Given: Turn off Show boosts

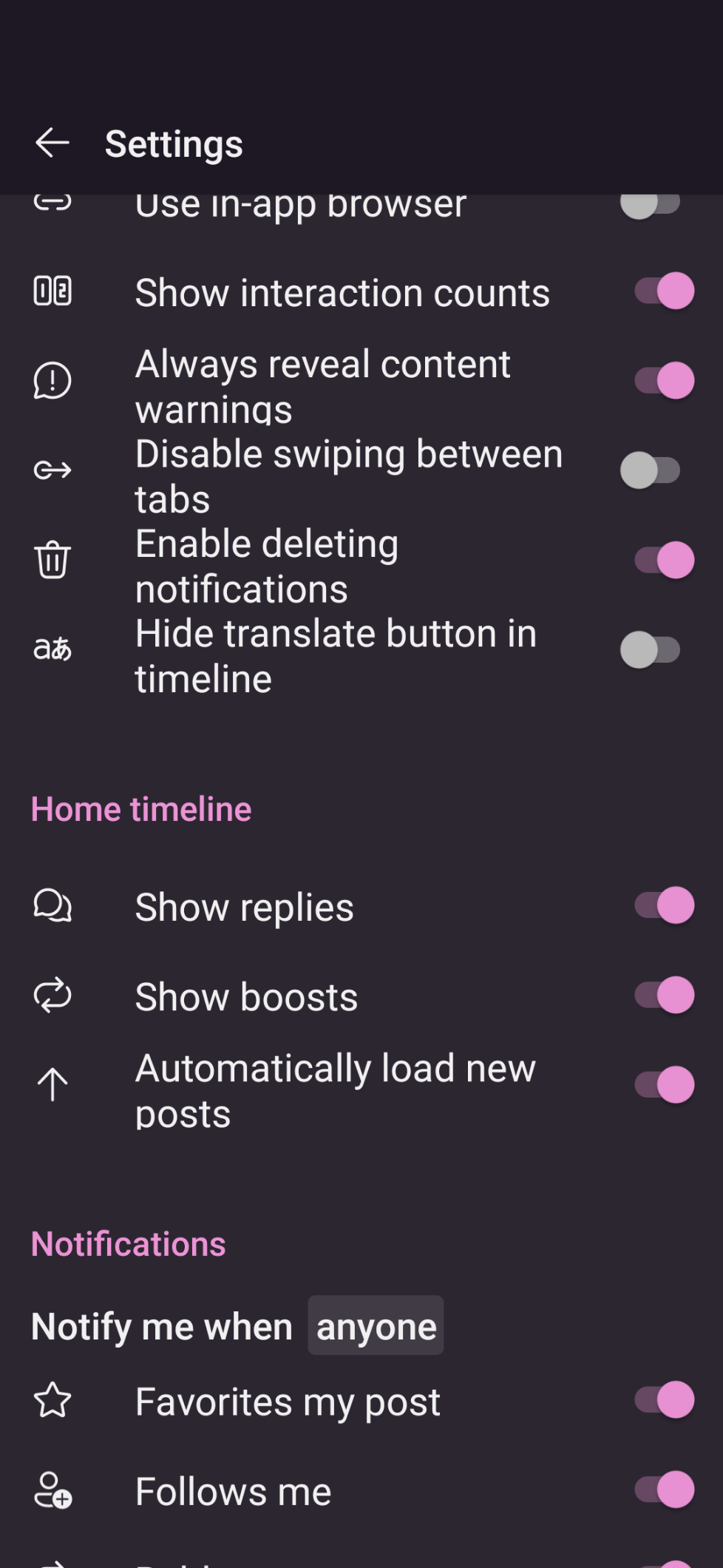Looking at the screenshot, I should pos(663,996).
